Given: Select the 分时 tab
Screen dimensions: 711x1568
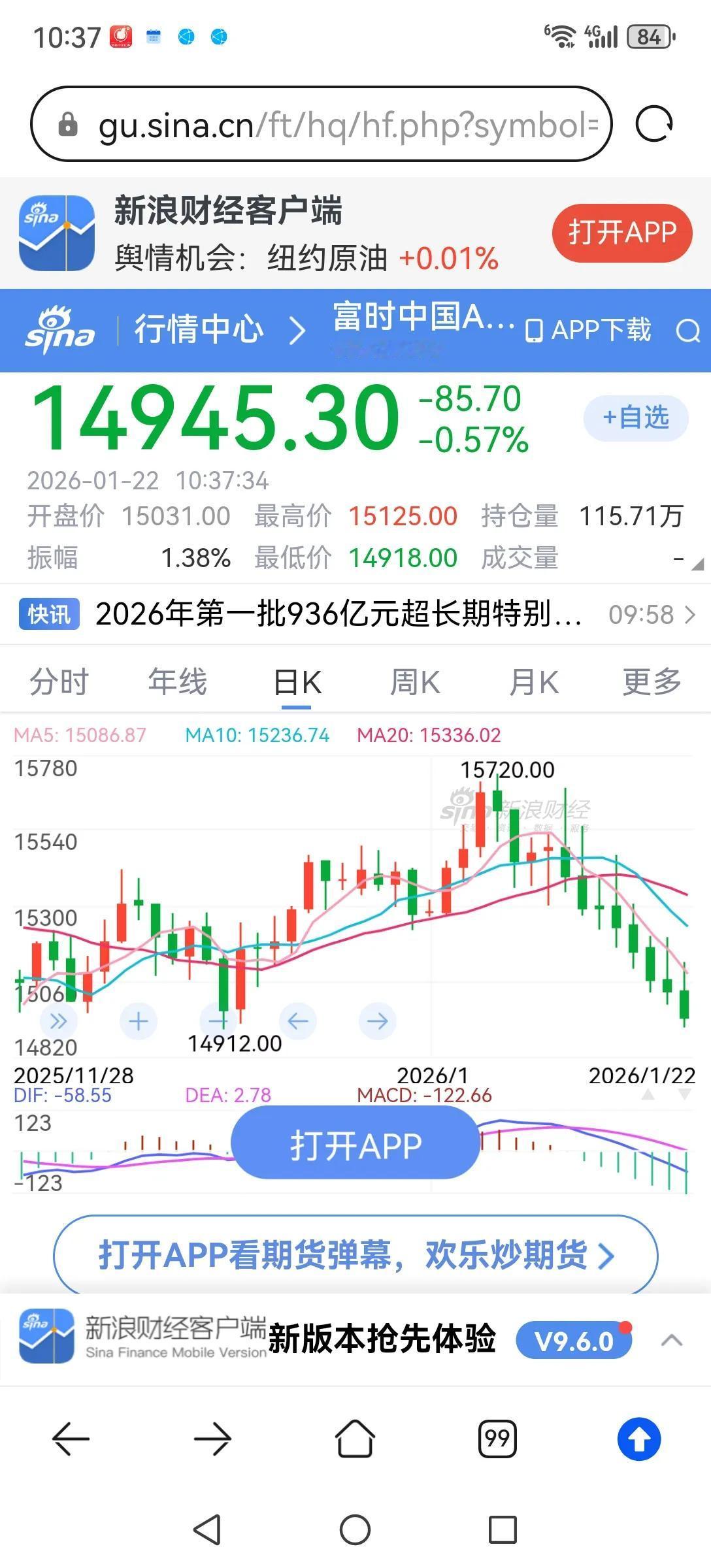Looking at the screenshot, I should [x=58, y=681].
